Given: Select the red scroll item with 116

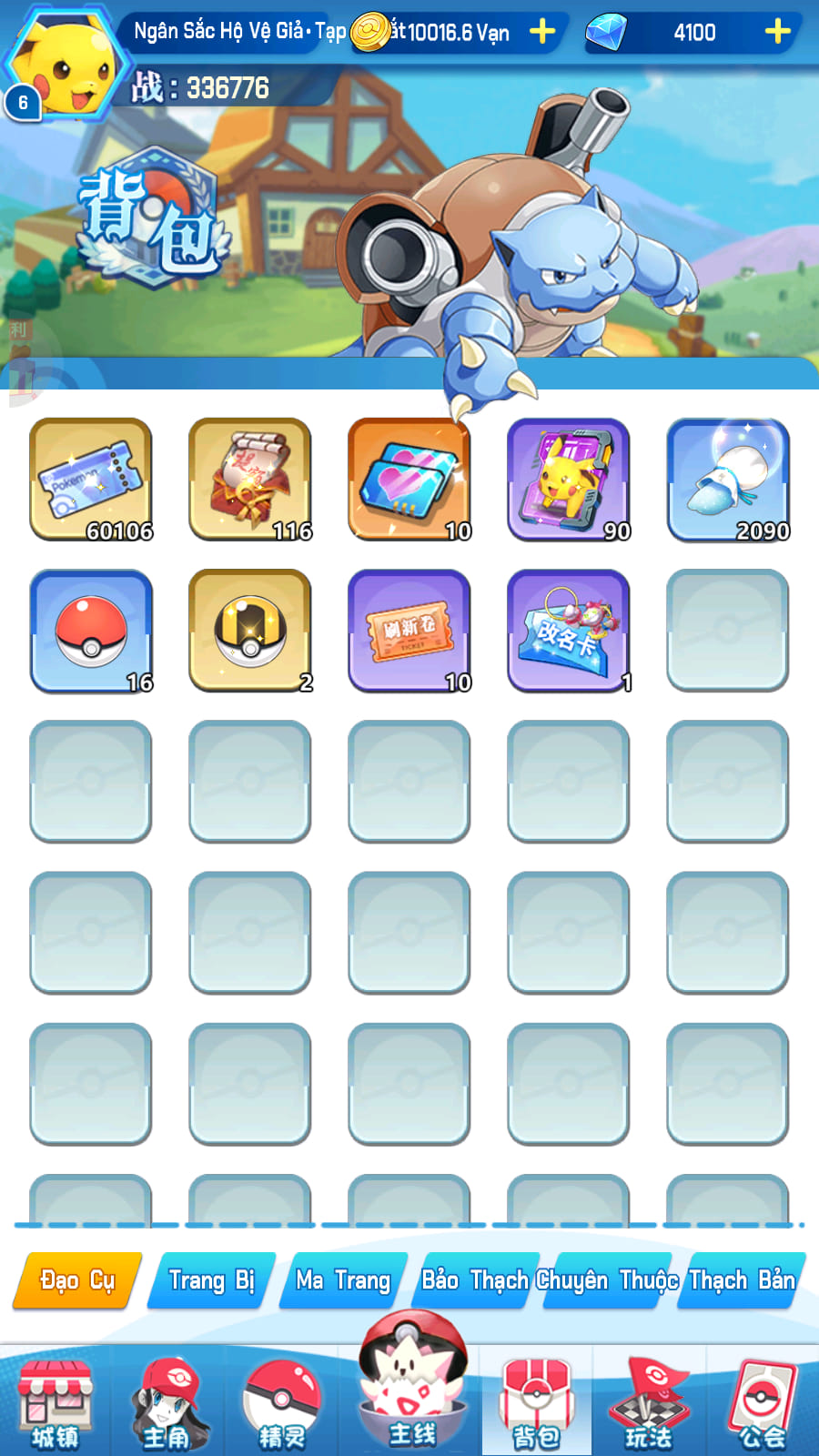Looking at the screenshot, I should click(250, 479).
